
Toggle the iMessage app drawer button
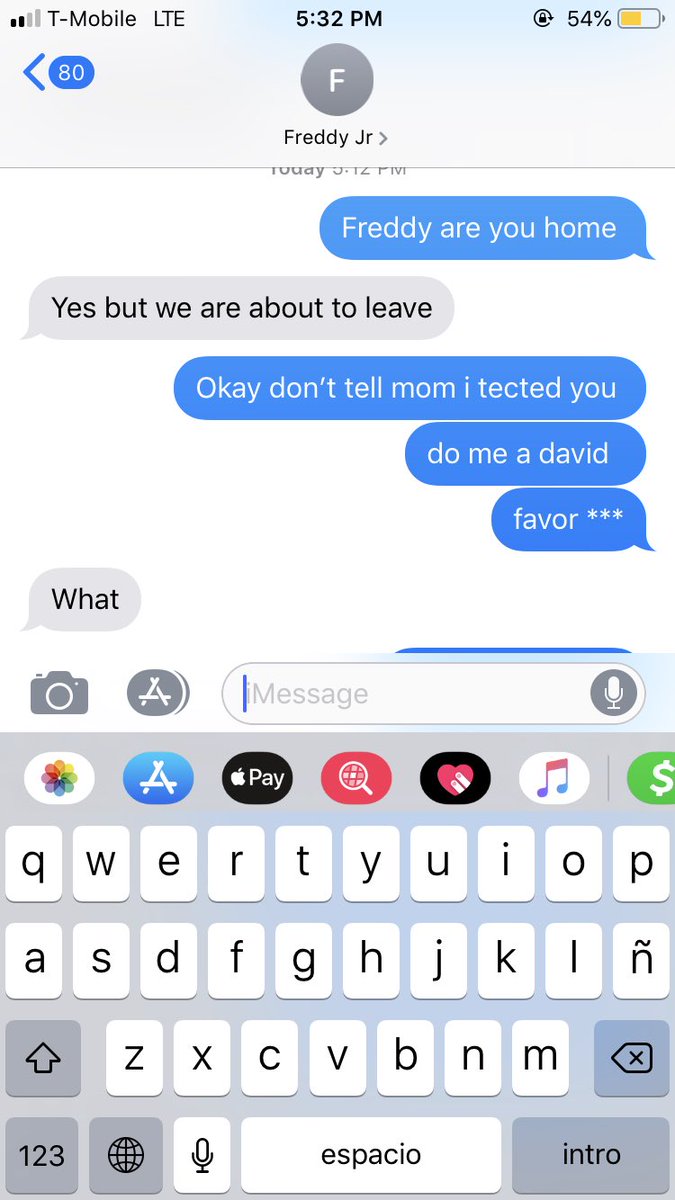pyautogui.click(x=157, y=692)
